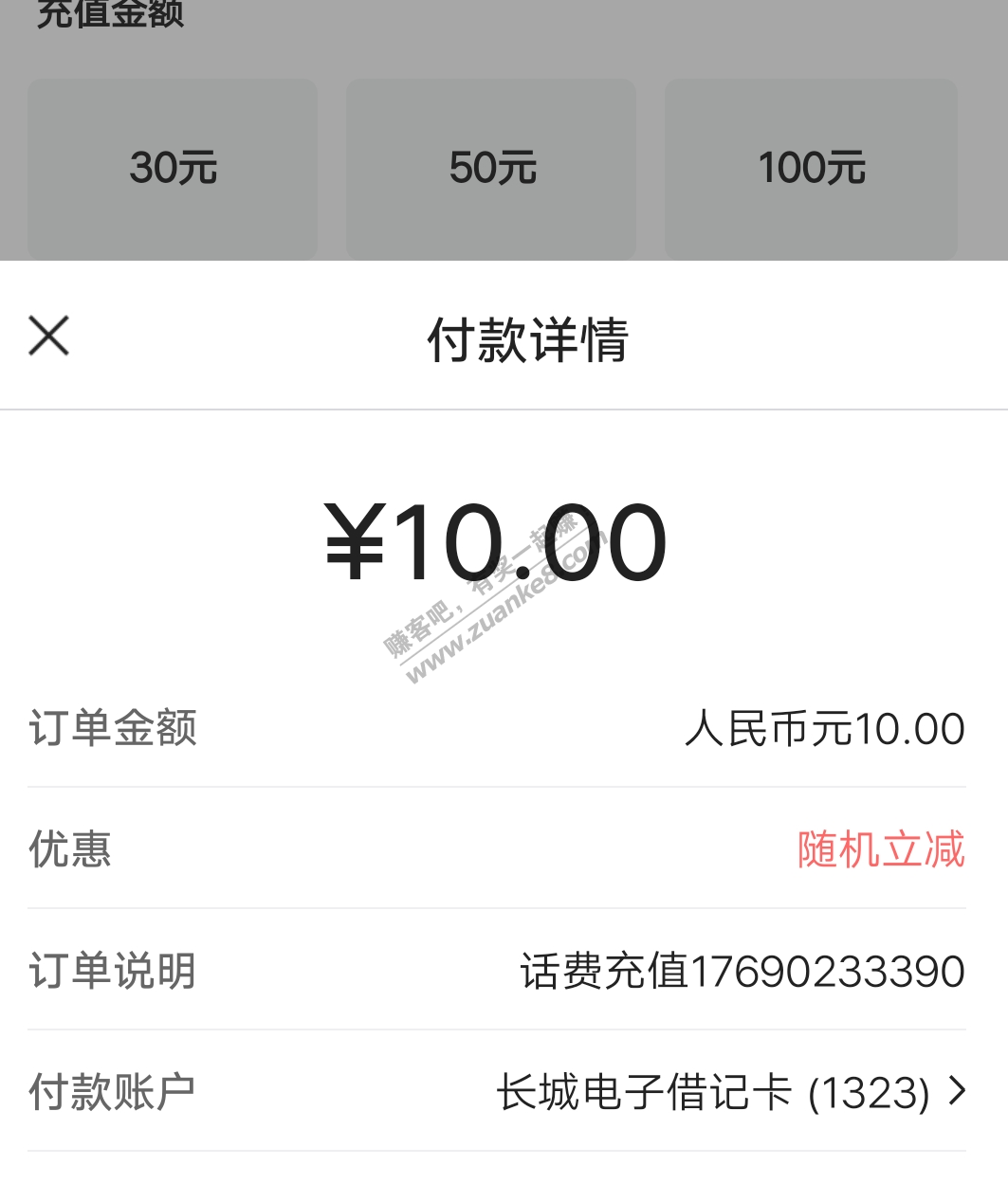Close the 付款详情 payment sheet
1008x1184 pixels.
pos(49,337)
